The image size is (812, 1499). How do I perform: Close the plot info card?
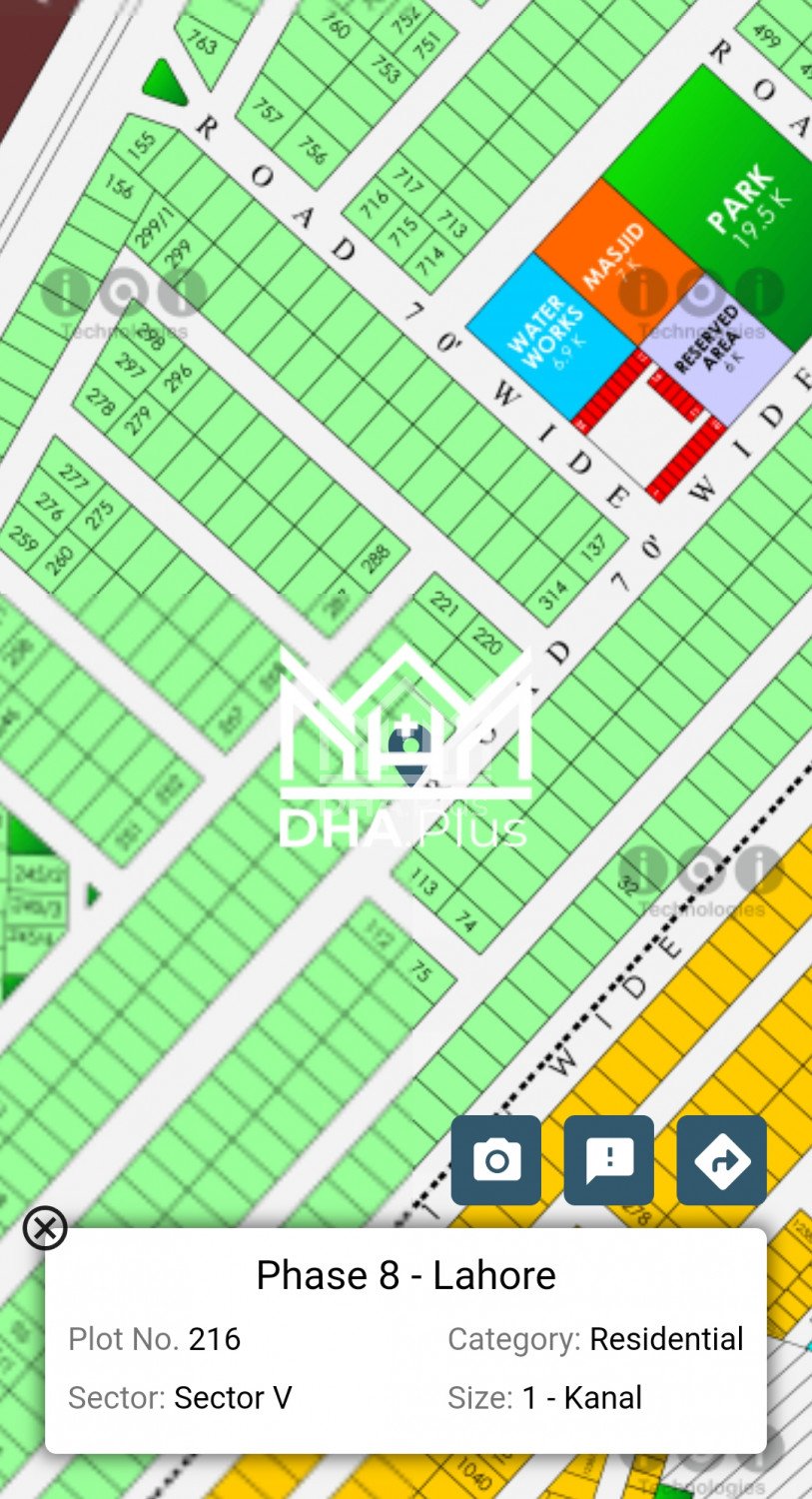[45, 1228]
